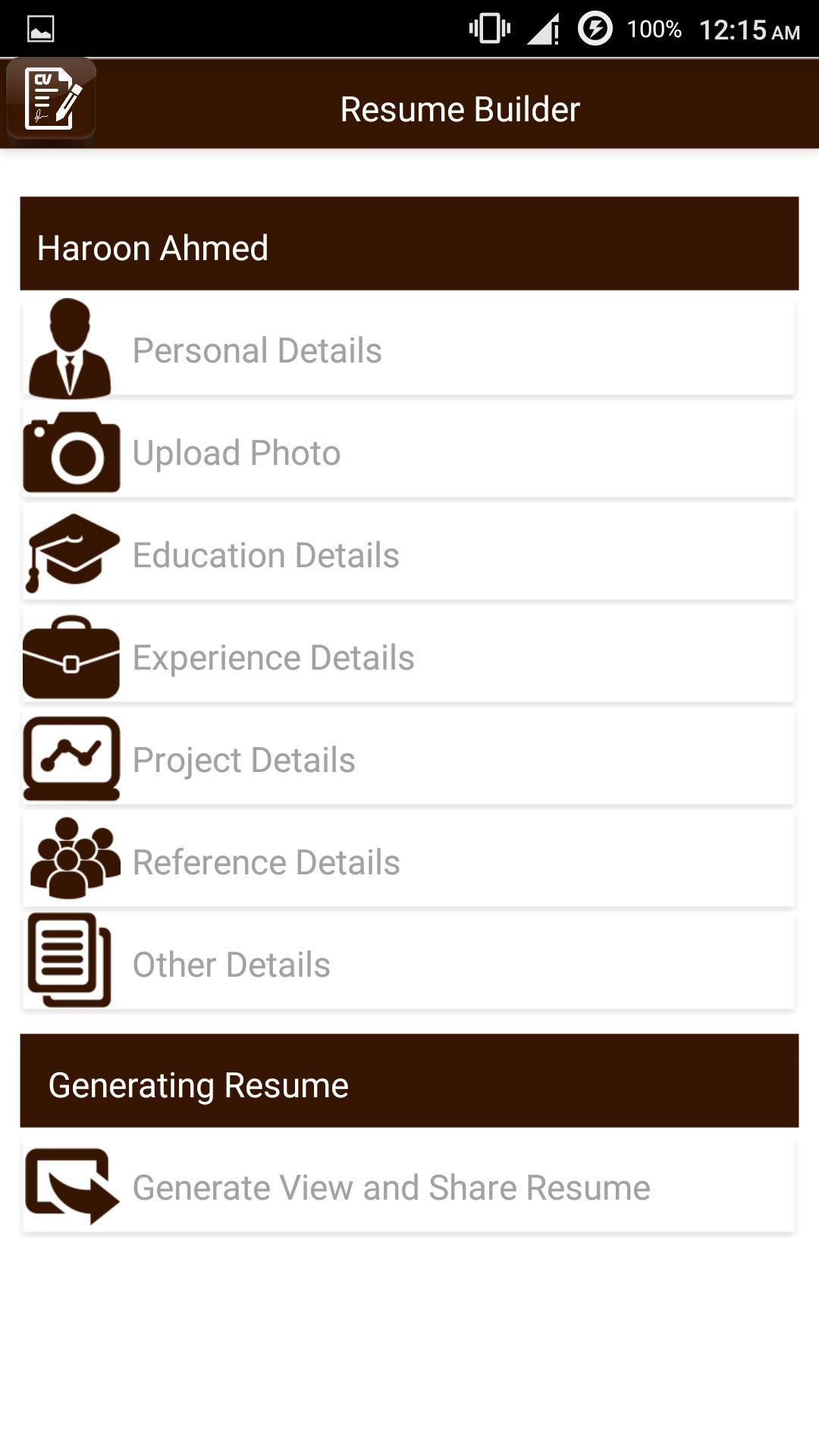Image resolution: width=819 pixels, height=1456 pixels.
Task: Select Experience Details from the list
Action: [x=409, y=657]
